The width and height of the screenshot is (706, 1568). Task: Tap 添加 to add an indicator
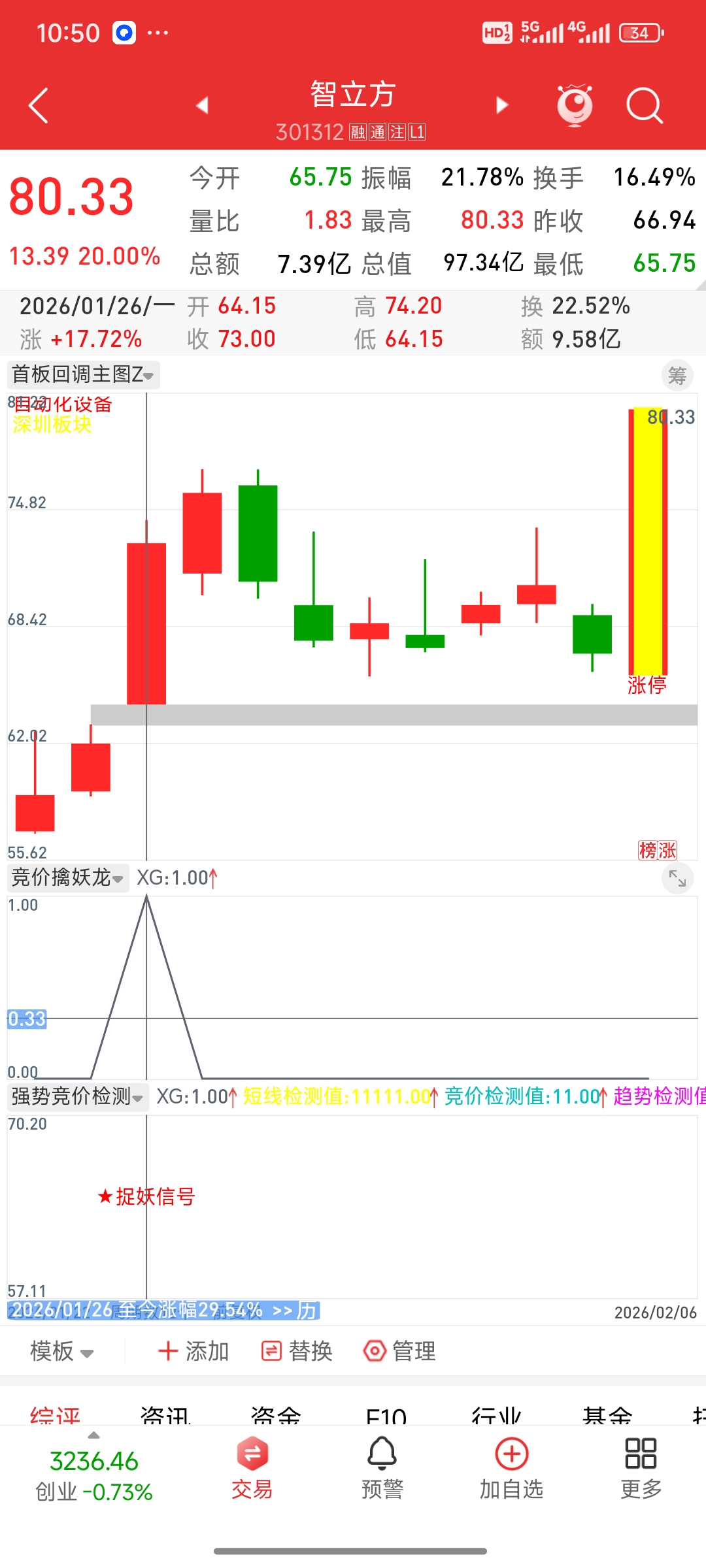(x=194, y=1351)
